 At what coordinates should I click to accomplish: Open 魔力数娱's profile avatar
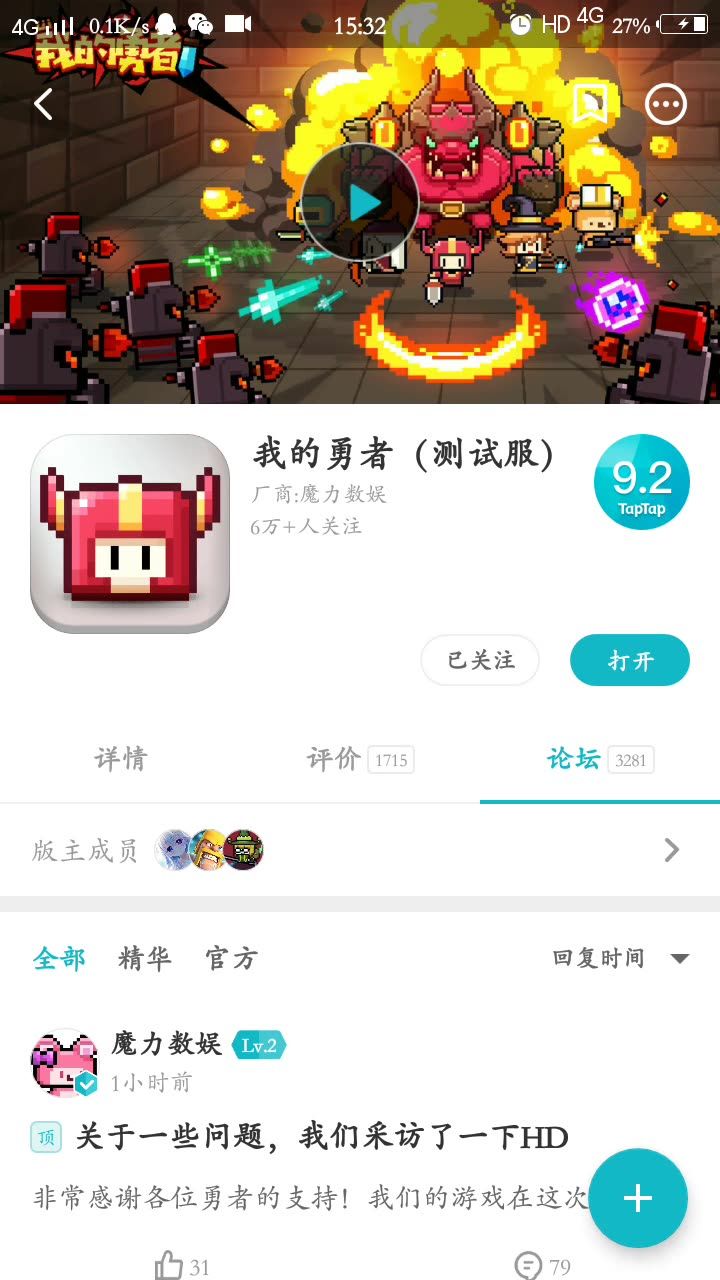pyautogui.click(x=66, y=1063)
